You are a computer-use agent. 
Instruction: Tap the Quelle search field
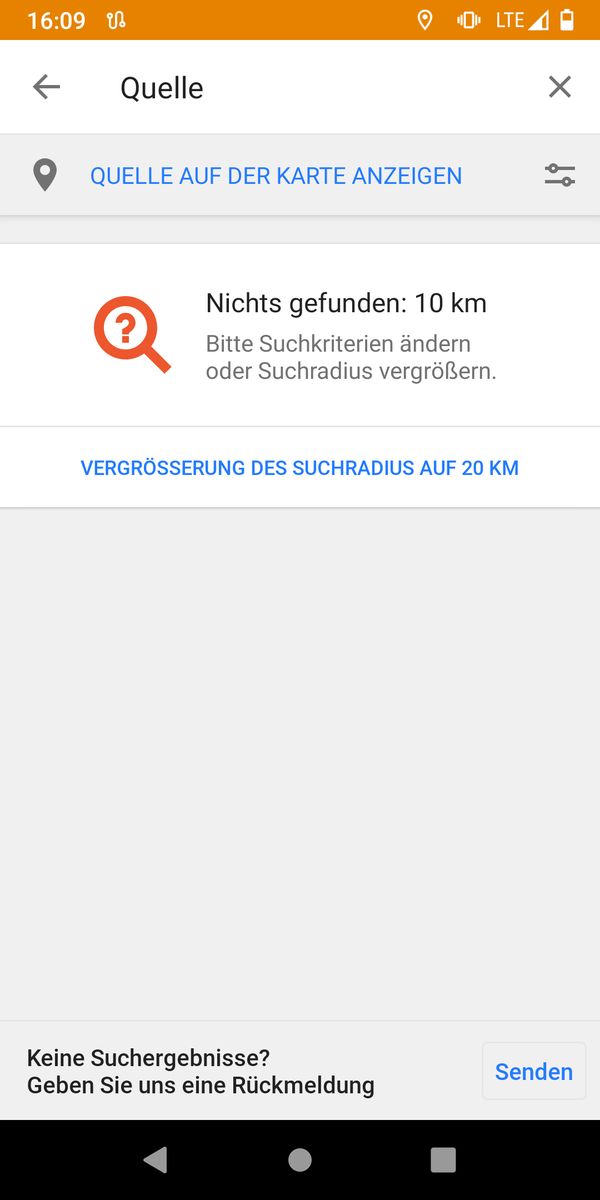(x=300, y=88)
